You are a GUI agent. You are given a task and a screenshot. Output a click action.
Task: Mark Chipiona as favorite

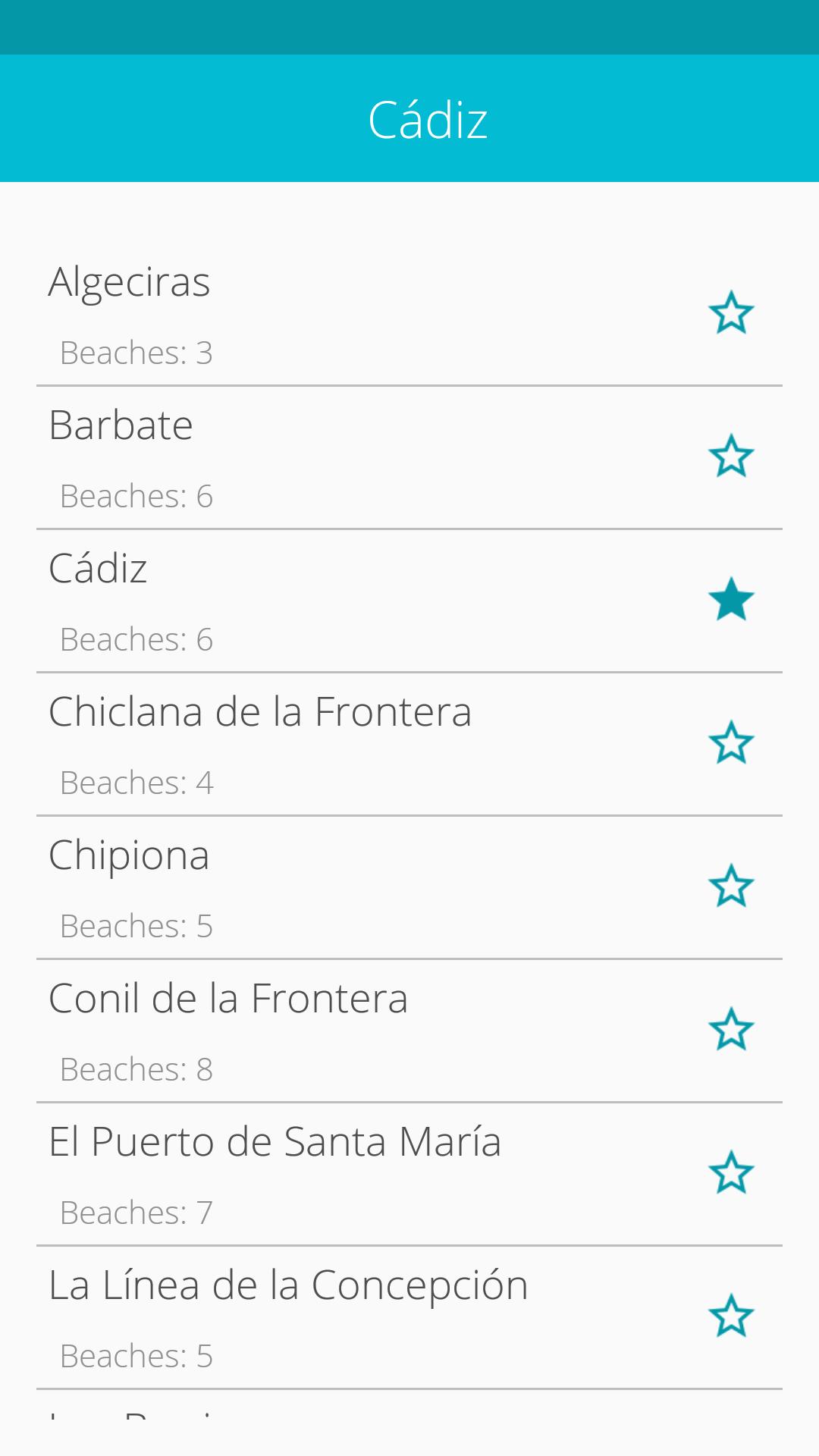pyautogui.click(x=731, y=886)
